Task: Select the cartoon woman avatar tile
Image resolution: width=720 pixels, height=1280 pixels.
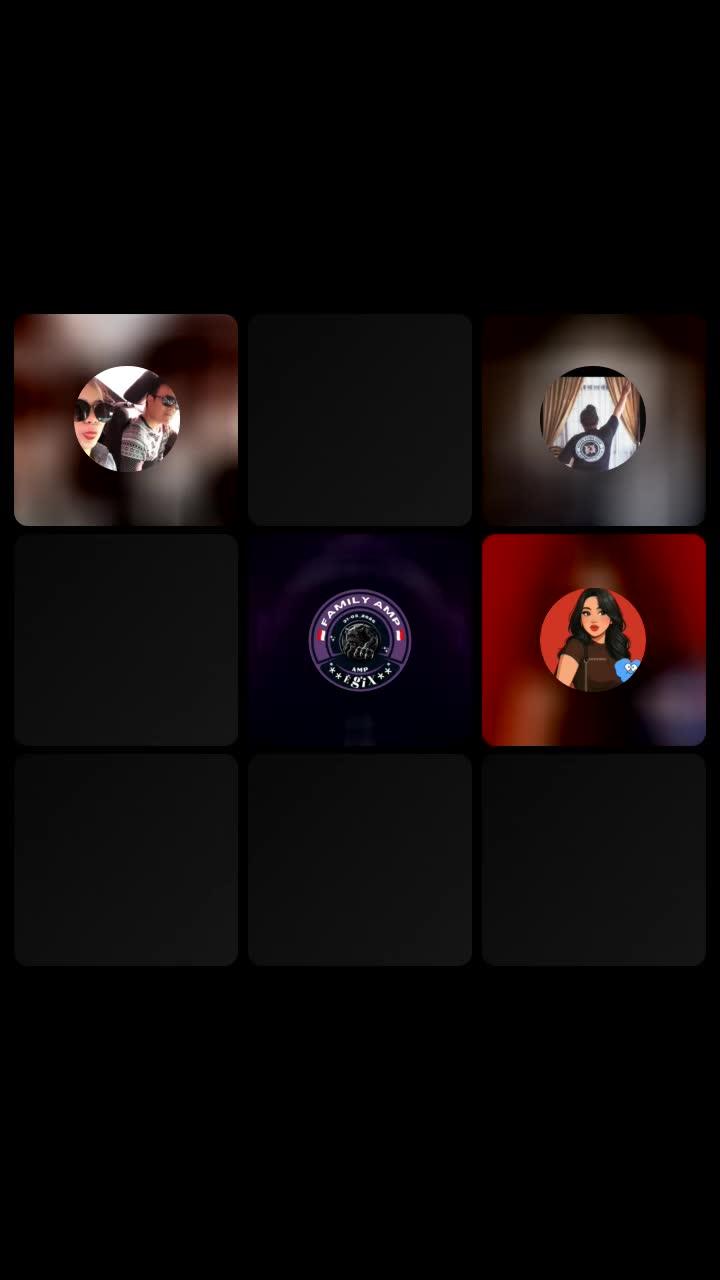Action: 593,640
